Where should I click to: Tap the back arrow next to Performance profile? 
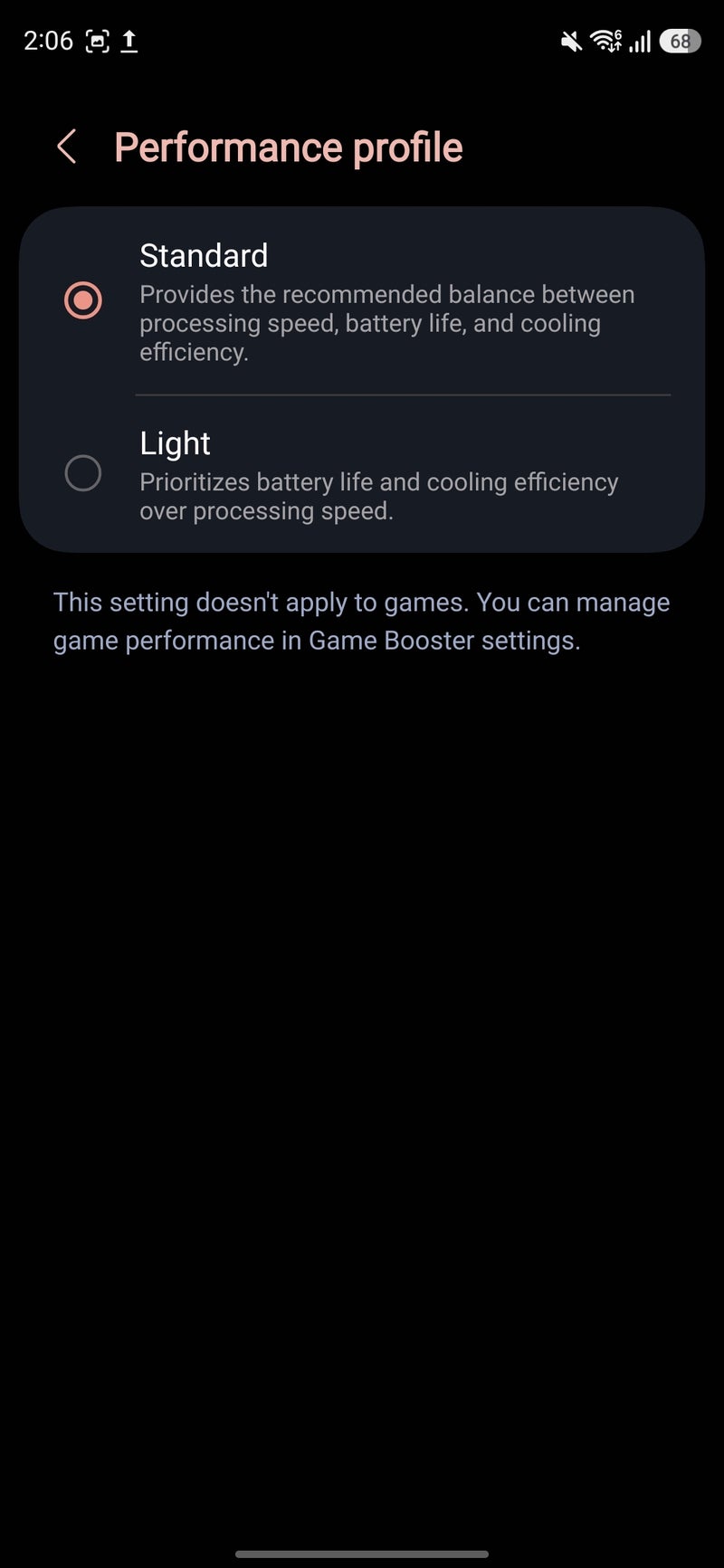[66, 146]
